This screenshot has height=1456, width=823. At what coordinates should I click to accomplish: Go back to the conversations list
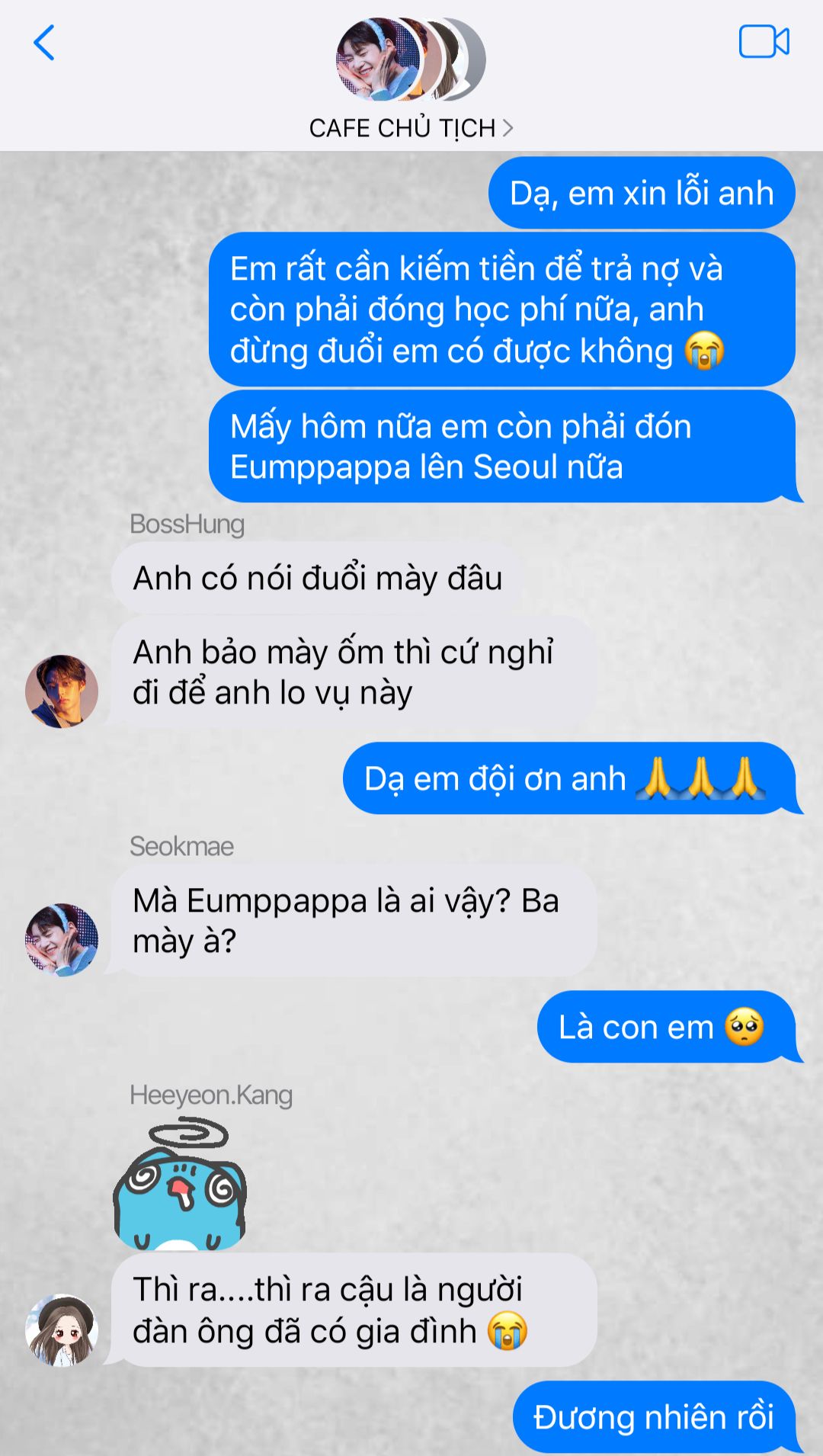(44, 43)
